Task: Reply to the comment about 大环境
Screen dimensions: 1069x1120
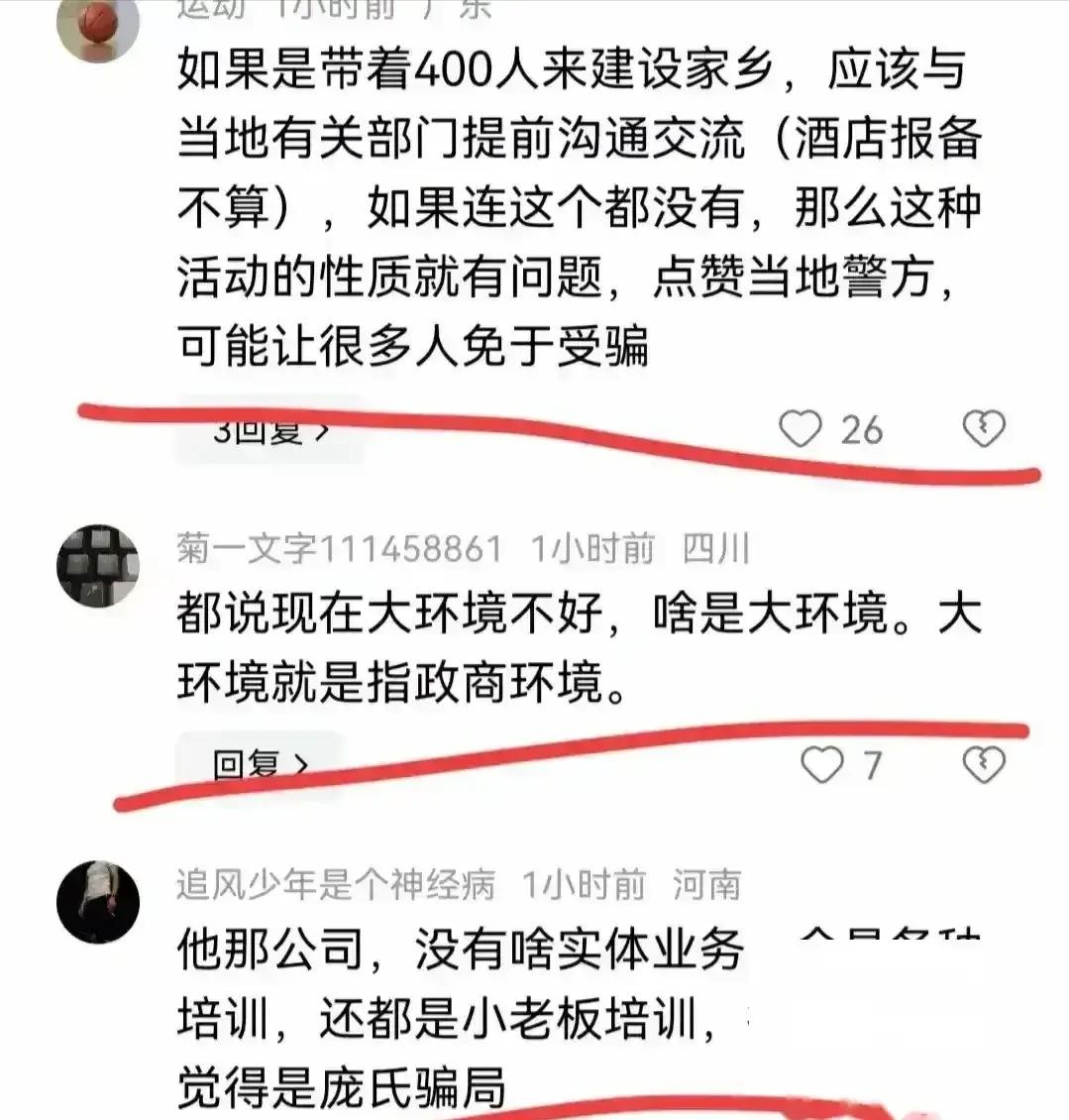Action: coord(260,764)
